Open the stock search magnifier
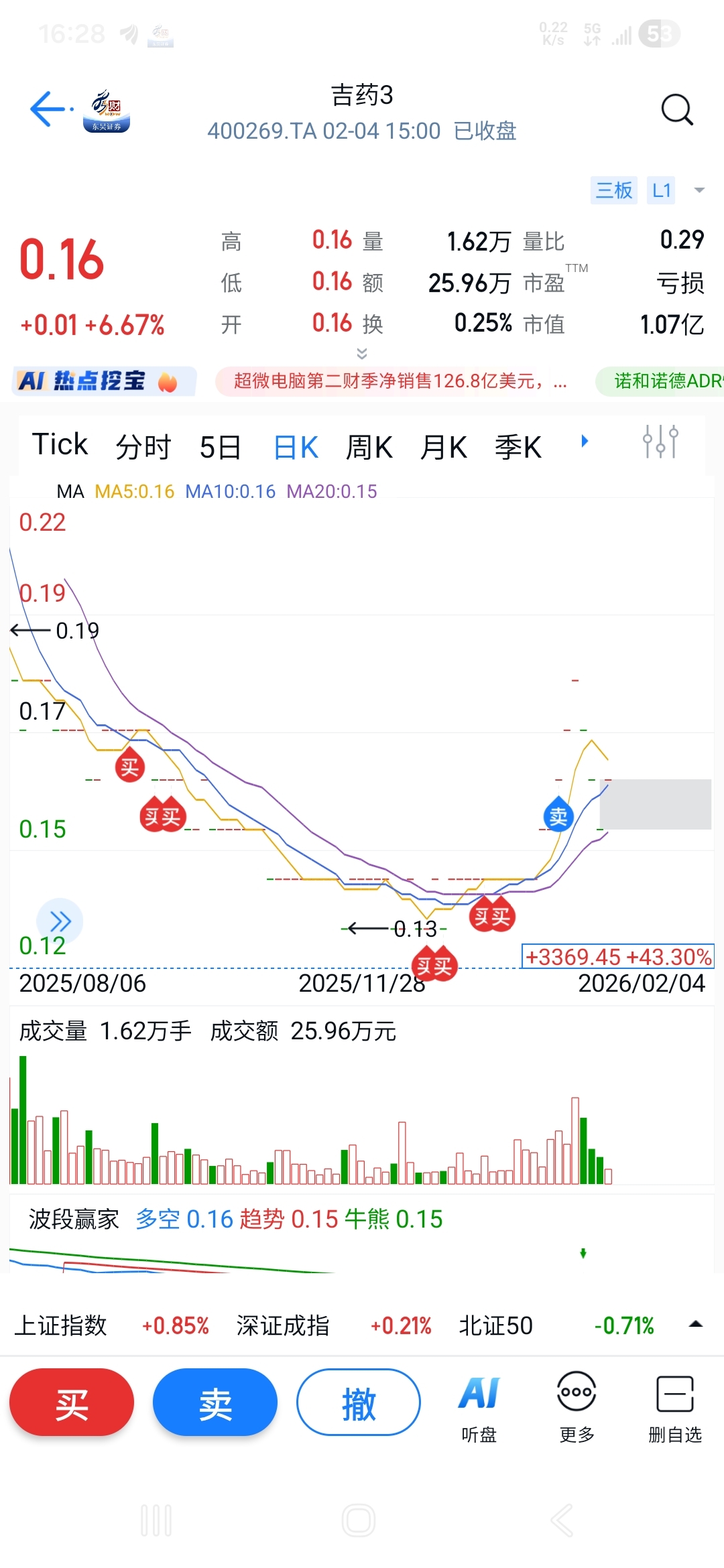 pyautogui.click(x=676, y=110)
